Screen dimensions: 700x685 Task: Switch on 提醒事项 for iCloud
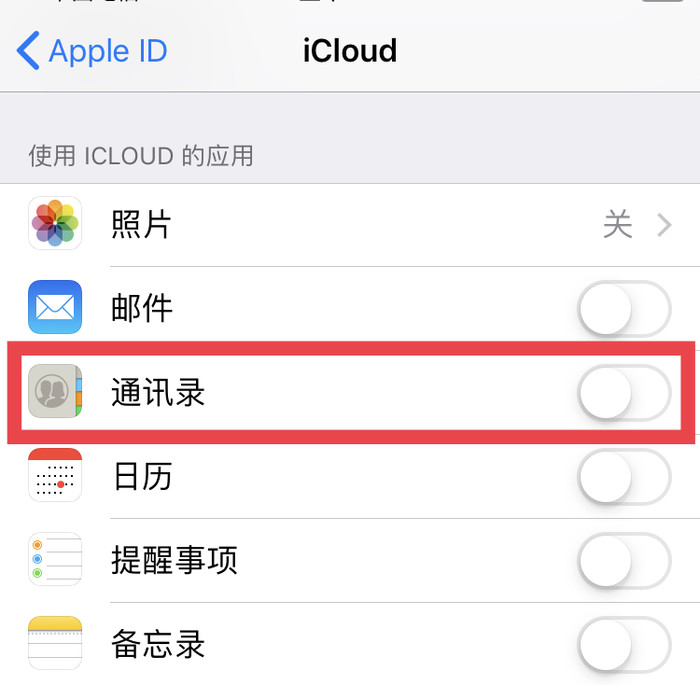pyautogui.click(x=624, y=560)
